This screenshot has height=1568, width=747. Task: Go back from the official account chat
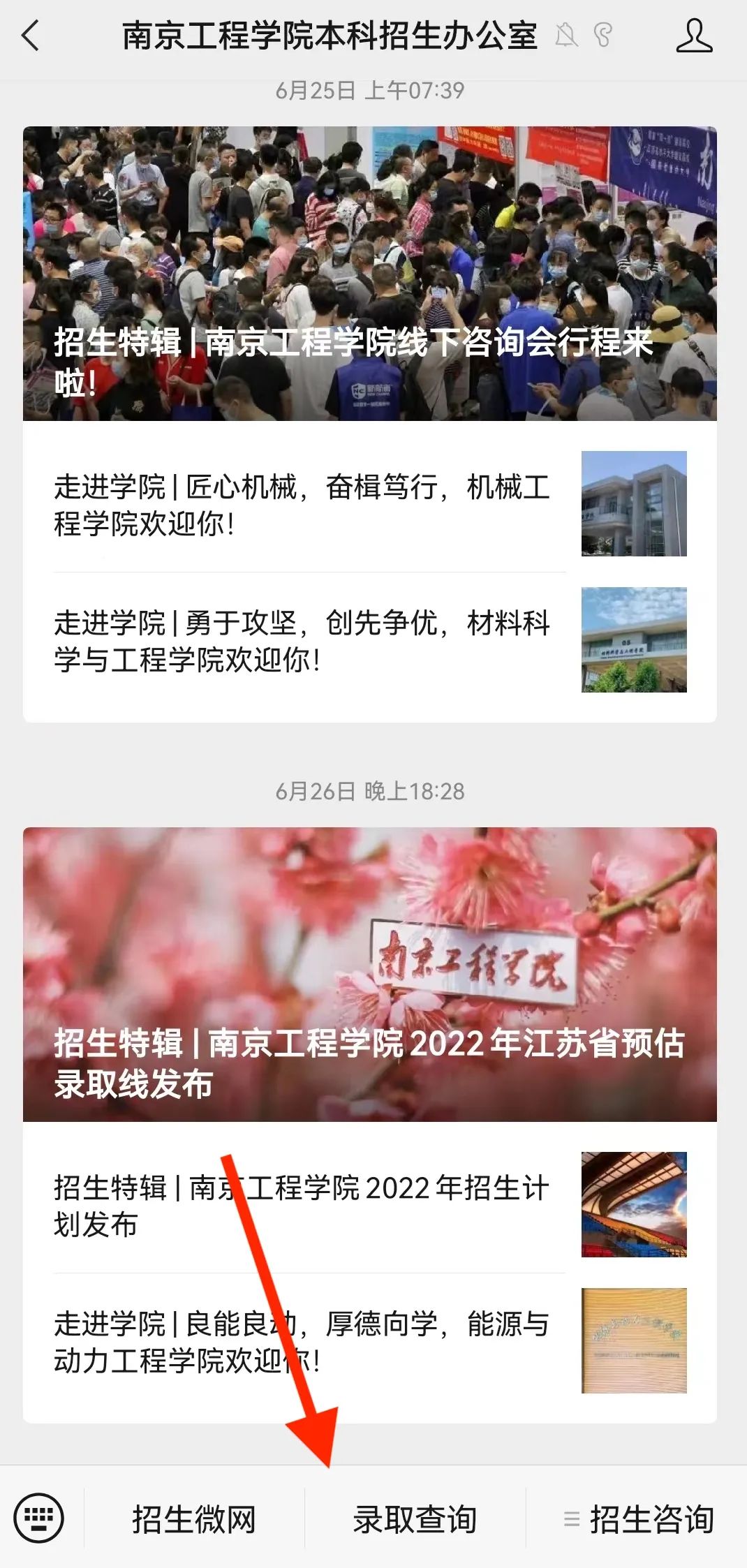point(31,36)
